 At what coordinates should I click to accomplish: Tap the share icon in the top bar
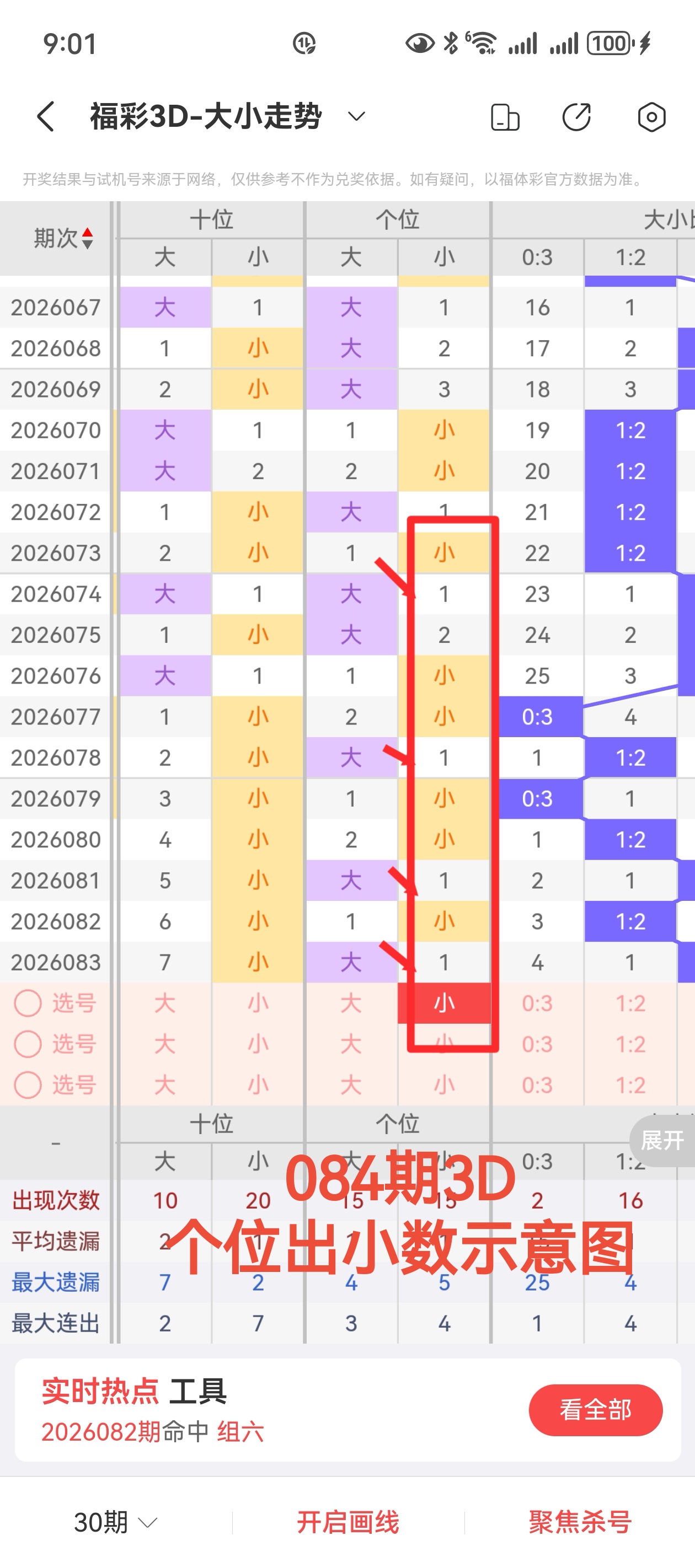pos(577,116)
